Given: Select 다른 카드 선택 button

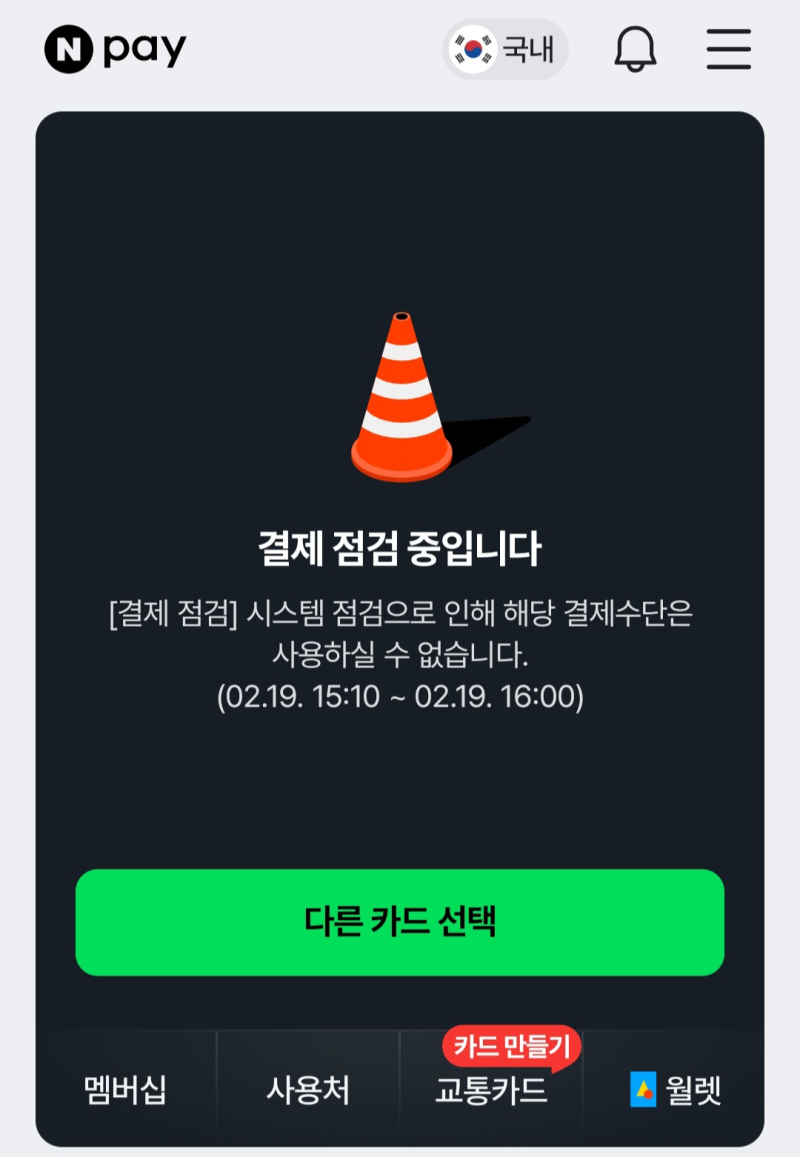Looking at the screenshot, I should click(x=400, y=922).
